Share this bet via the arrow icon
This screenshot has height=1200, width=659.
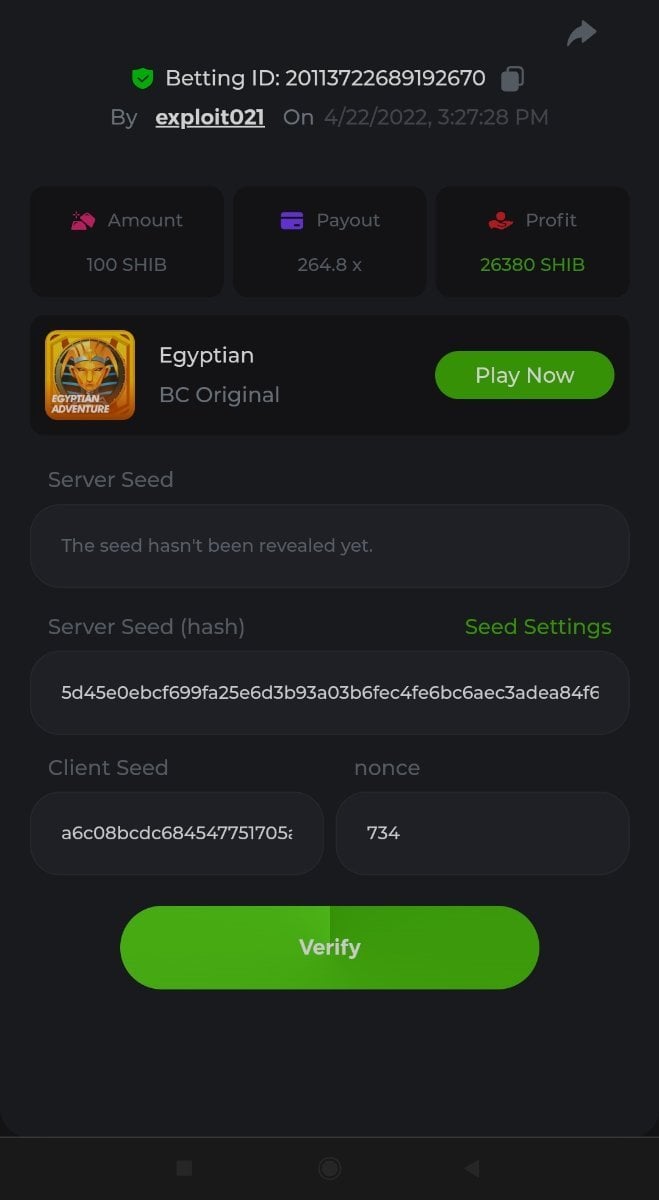click(581, 34)
